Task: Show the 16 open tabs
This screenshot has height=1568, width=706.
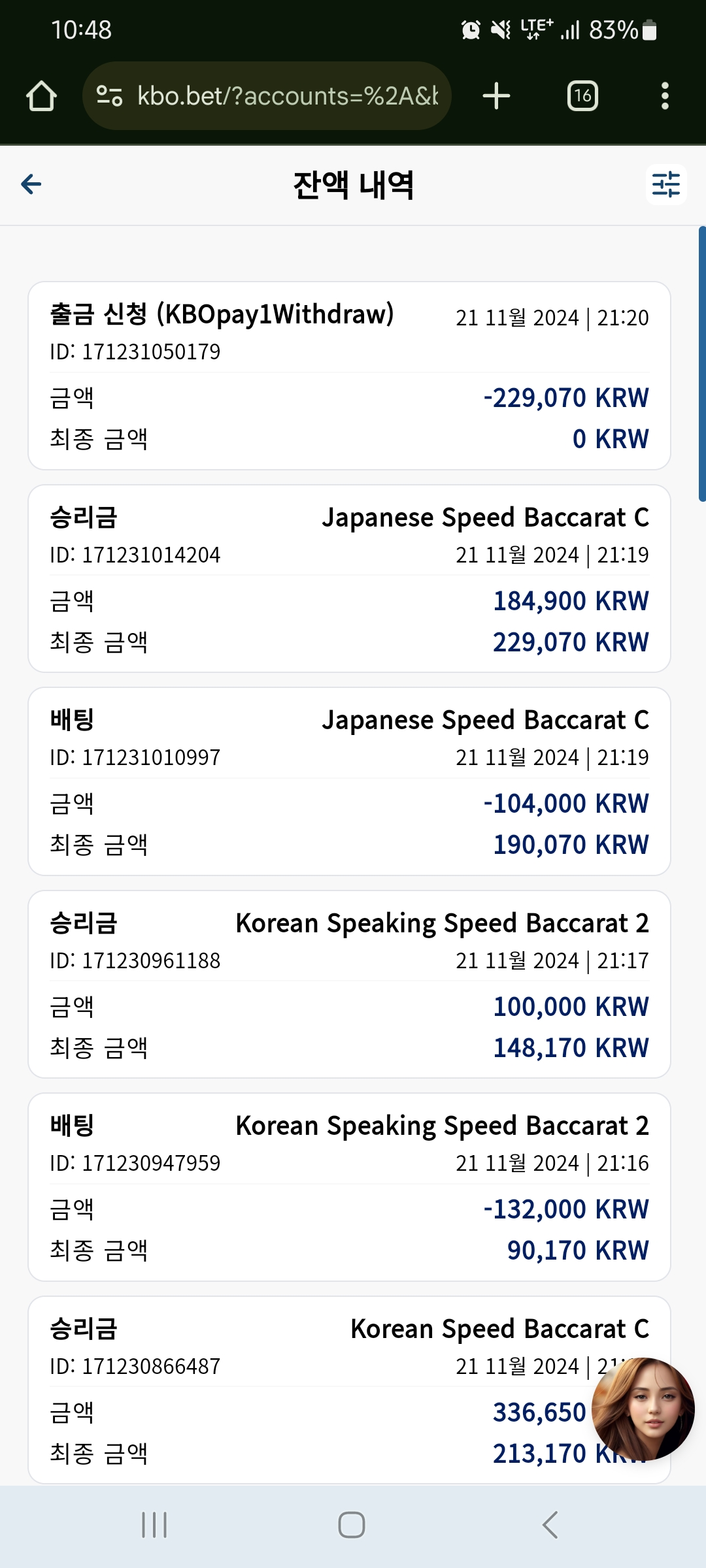Action: point(582,96)
